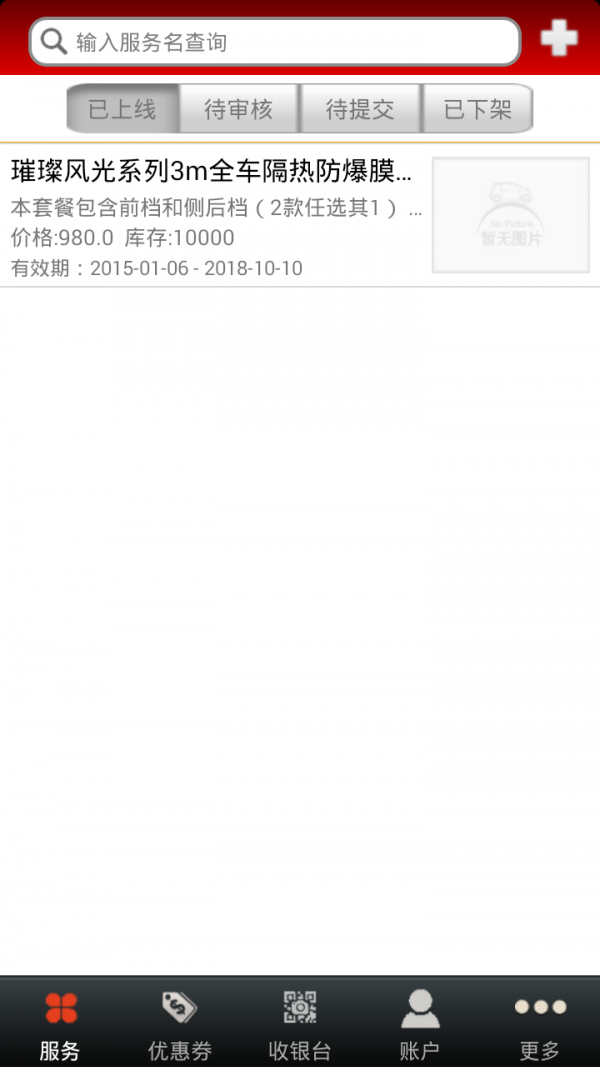Viewport: 600px width, 1067px height.
Task: Switch to the 待审核 tab
Action: 239,109
